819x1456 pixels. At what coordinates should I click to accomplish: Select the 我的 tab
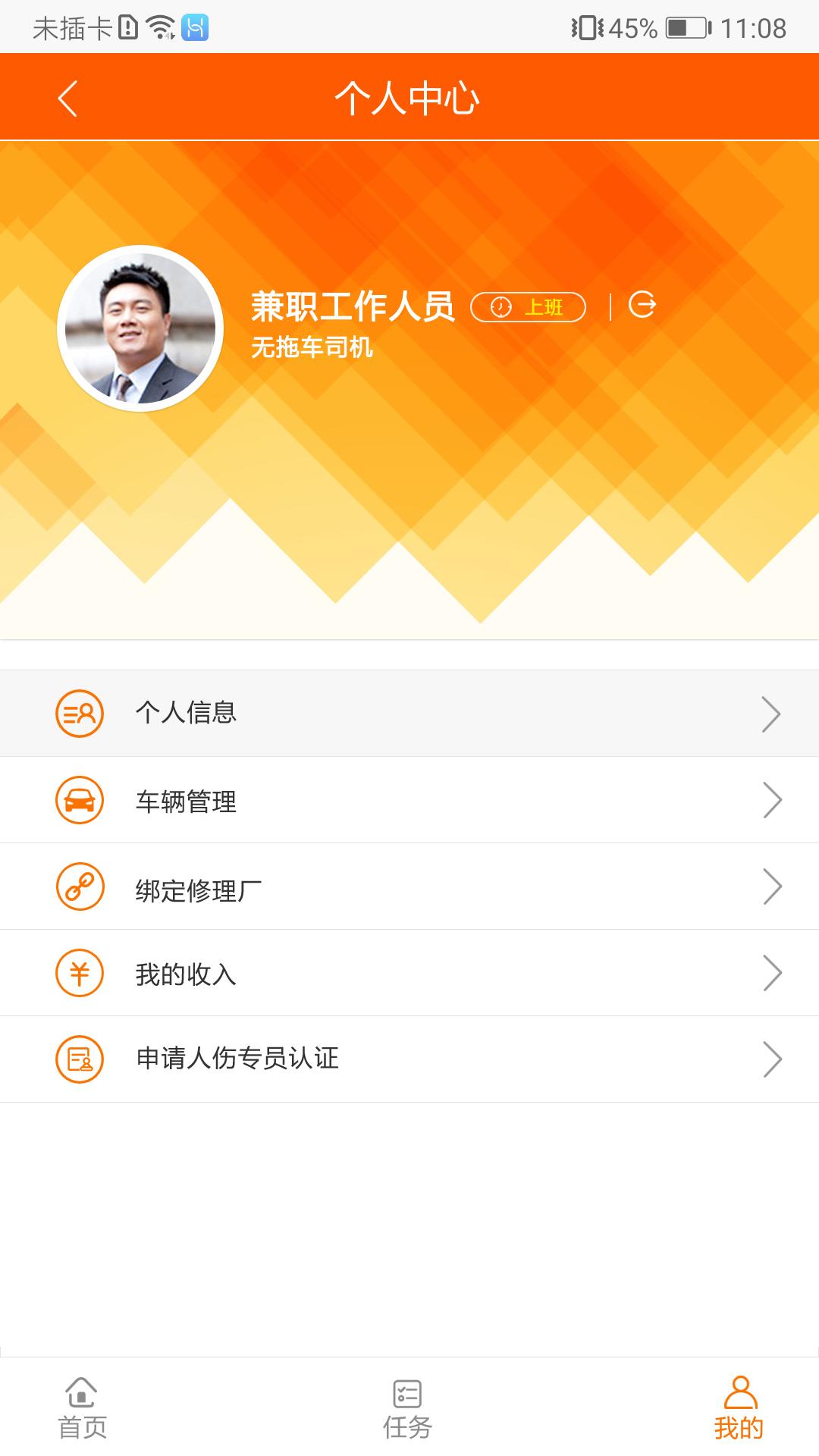coord(739,1408)
